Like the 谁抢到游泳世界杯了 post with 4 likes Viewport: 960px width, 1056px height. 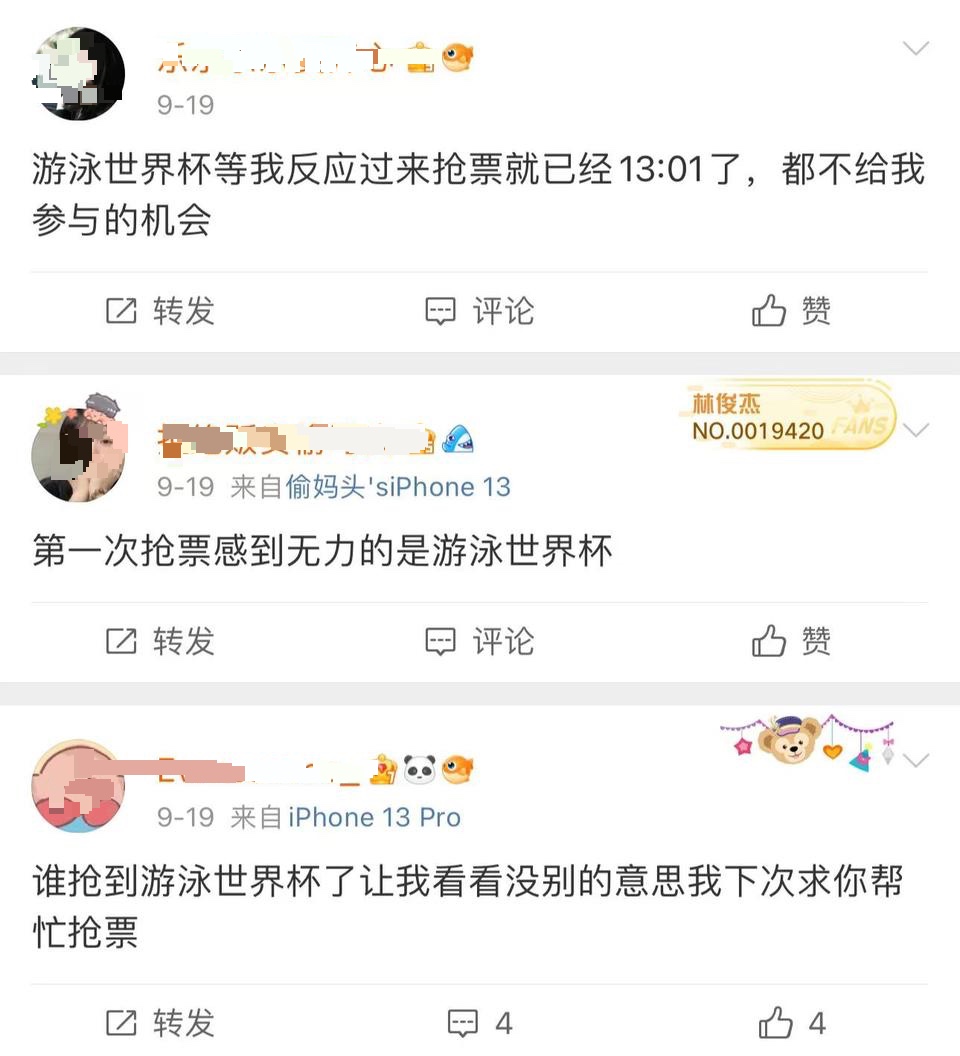pos(791,1022)
